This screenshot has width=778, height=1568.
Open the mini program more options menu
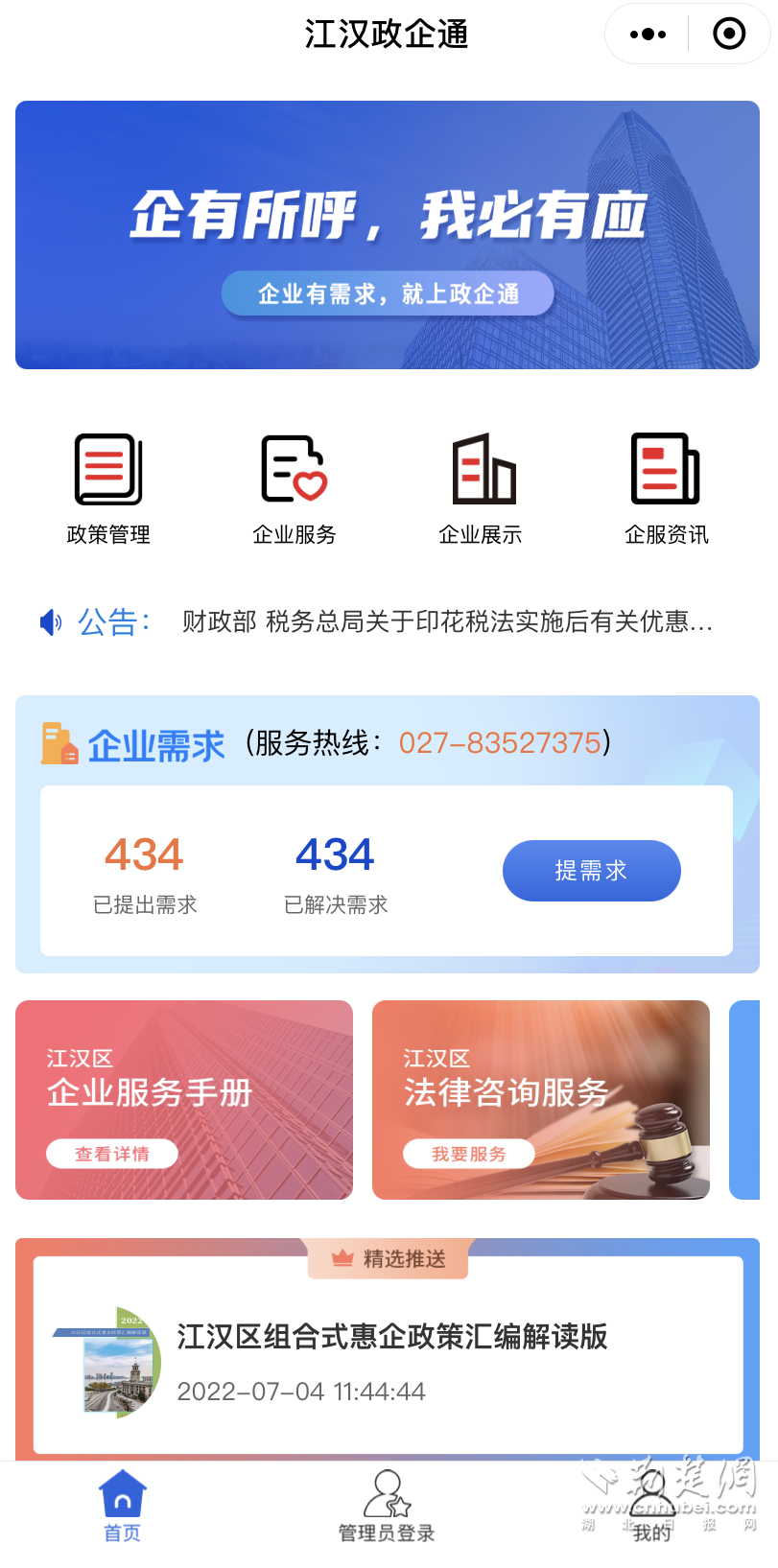(x=648, y=35)
